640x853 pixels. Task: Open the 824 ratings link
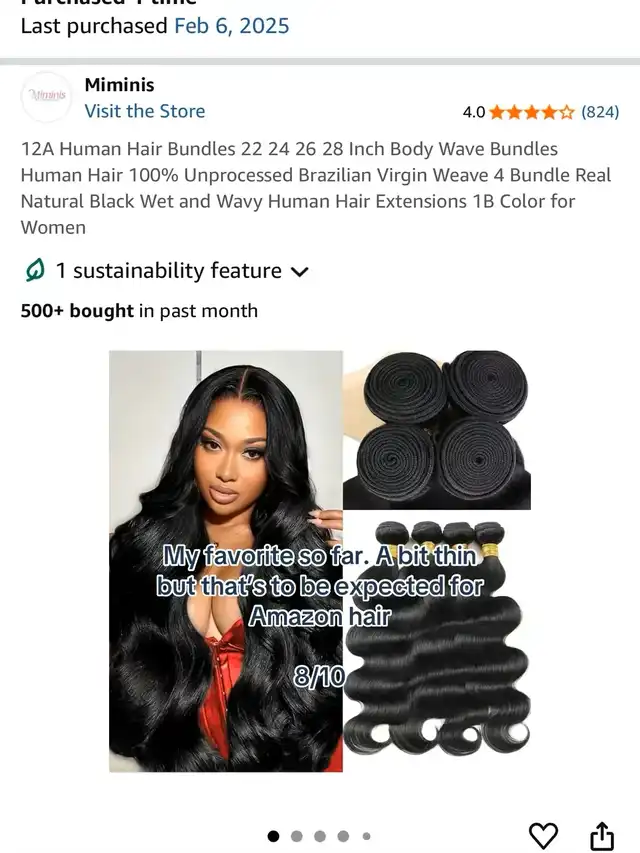tap(600, 112)
